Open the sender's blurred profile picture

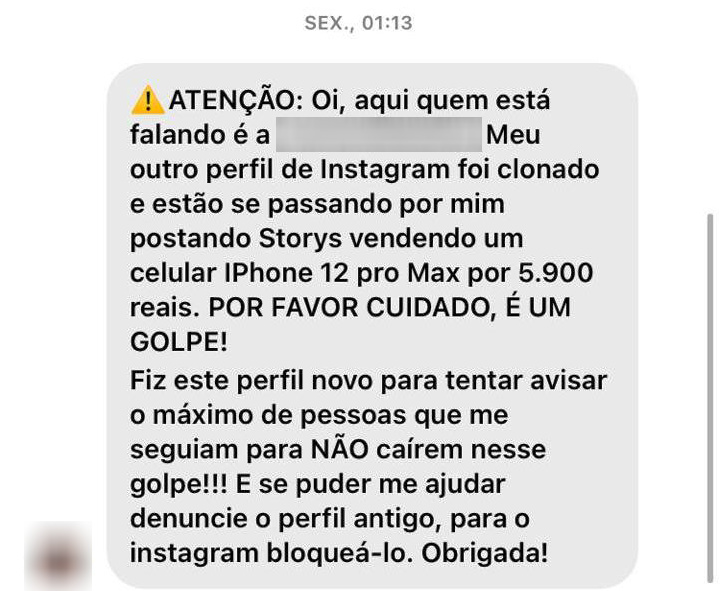click(58, 555)
